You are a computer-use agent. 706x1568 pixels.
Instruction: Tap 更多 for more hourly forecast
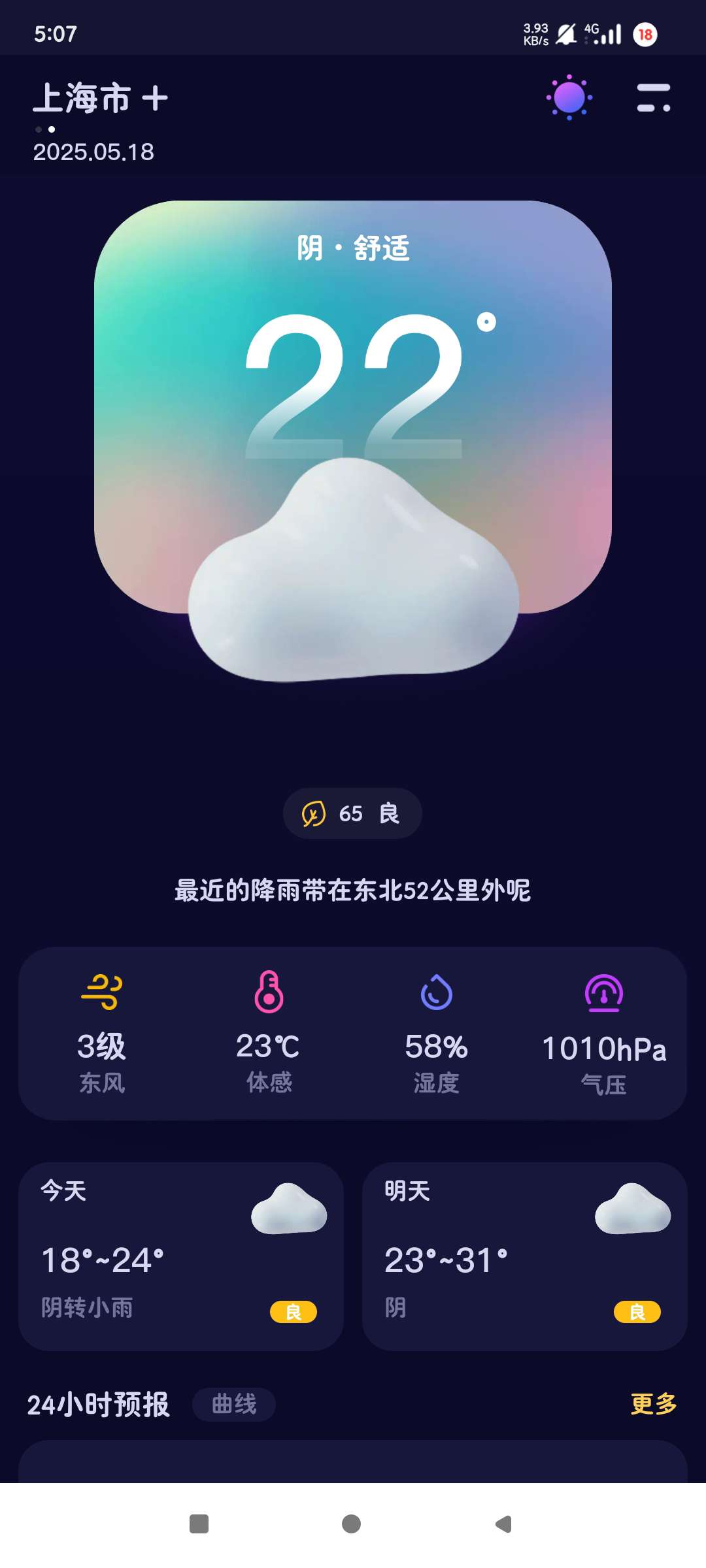pyautogui.click(x=653, y=1404)
